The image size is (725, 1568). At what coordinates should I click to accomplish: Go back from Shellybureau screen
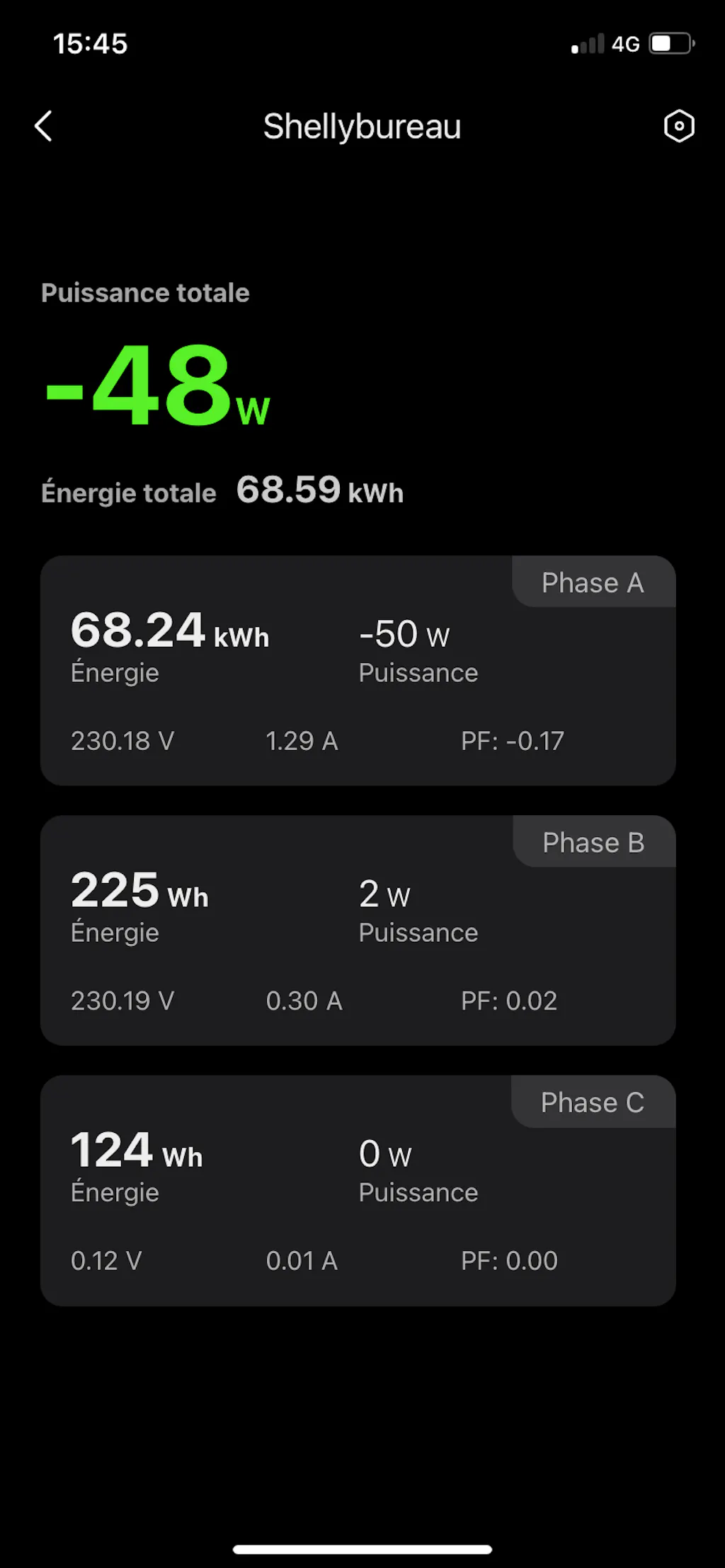coord(44,127)
